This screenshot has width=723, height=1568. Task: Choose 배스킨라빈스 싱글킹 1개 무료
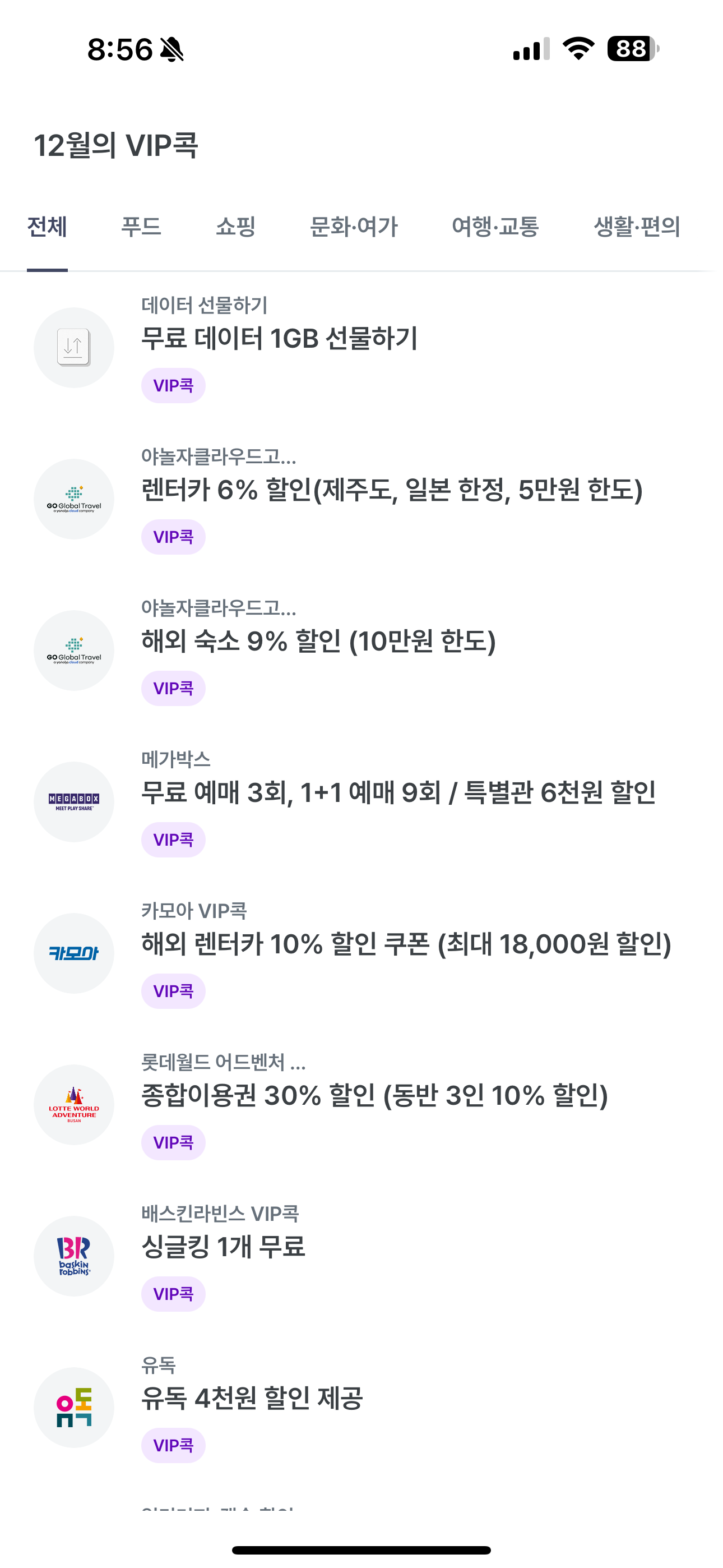point(224,1247)
